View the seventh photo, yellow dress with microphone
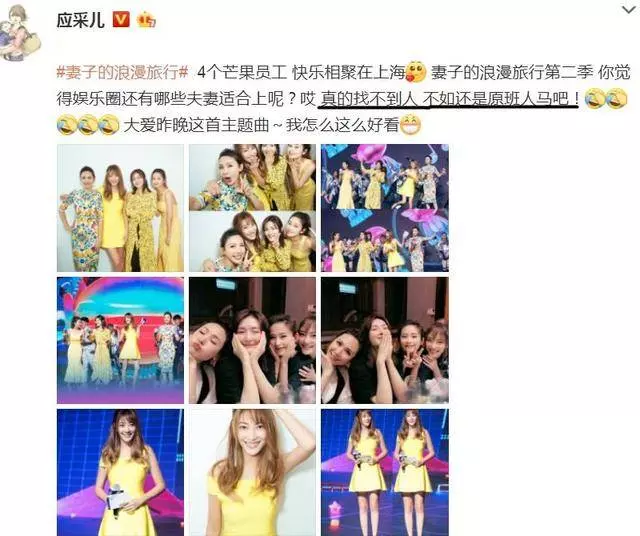This screenshot has height=536, width=640. pyautogui.click(x=120, y=470)
